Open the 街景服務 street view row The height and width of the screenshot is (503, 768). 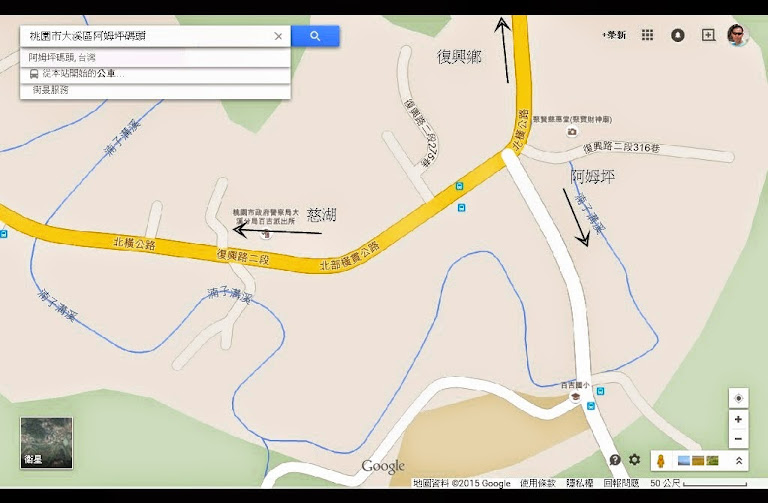(x=50, y=90)
